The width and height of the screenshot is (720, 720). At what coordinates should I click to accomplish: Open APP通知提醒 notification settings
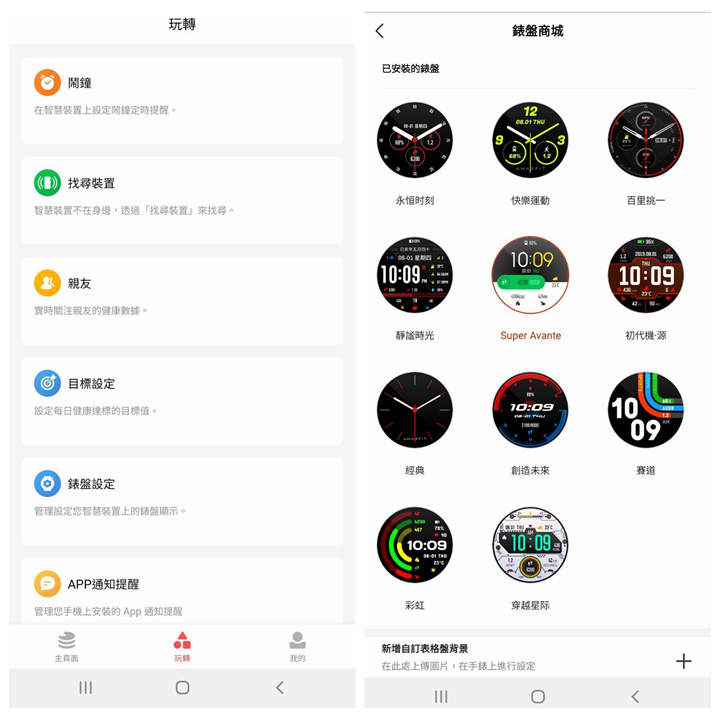coord(181,594)
